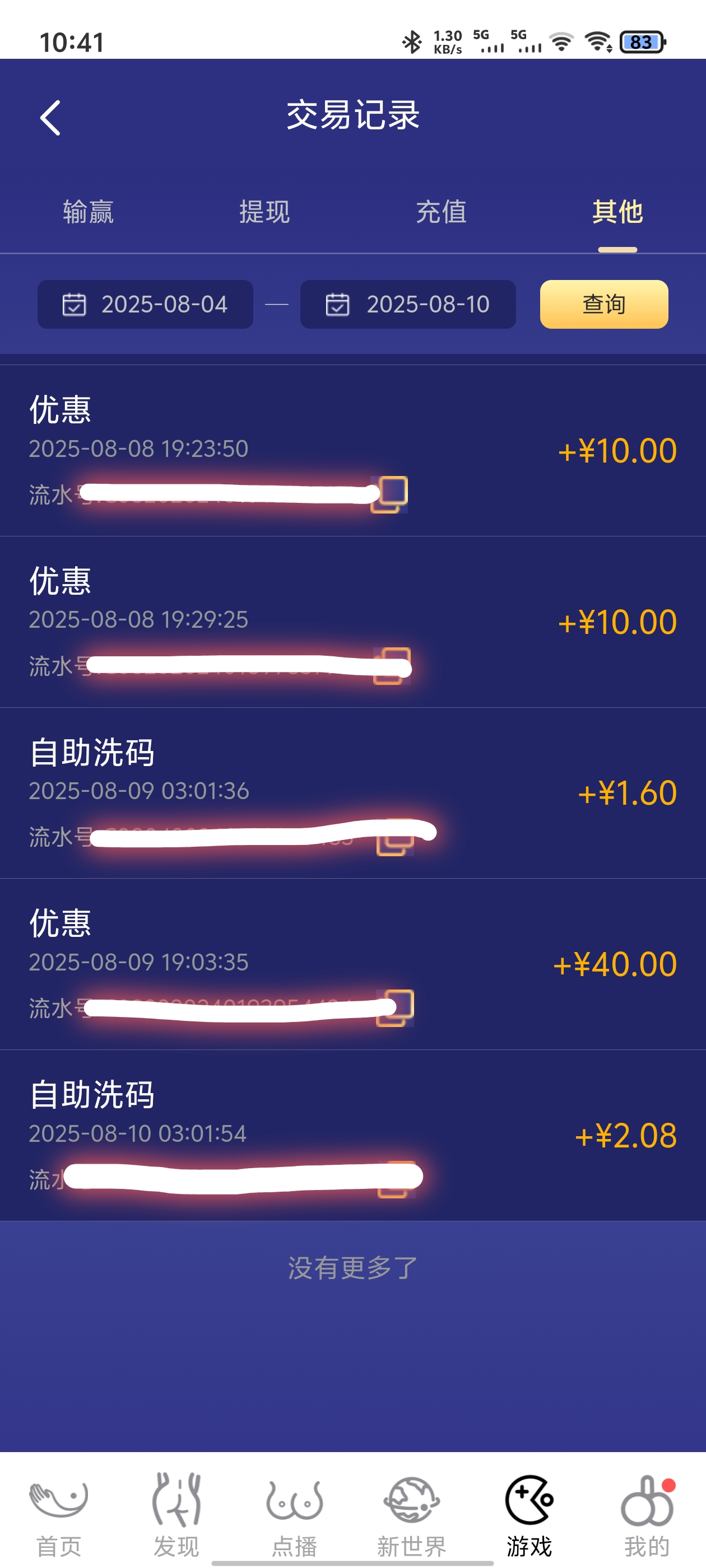The image size is (706, 1568).
Task: Go back from the 交易记录 page
Action: (x=50, y=118)
